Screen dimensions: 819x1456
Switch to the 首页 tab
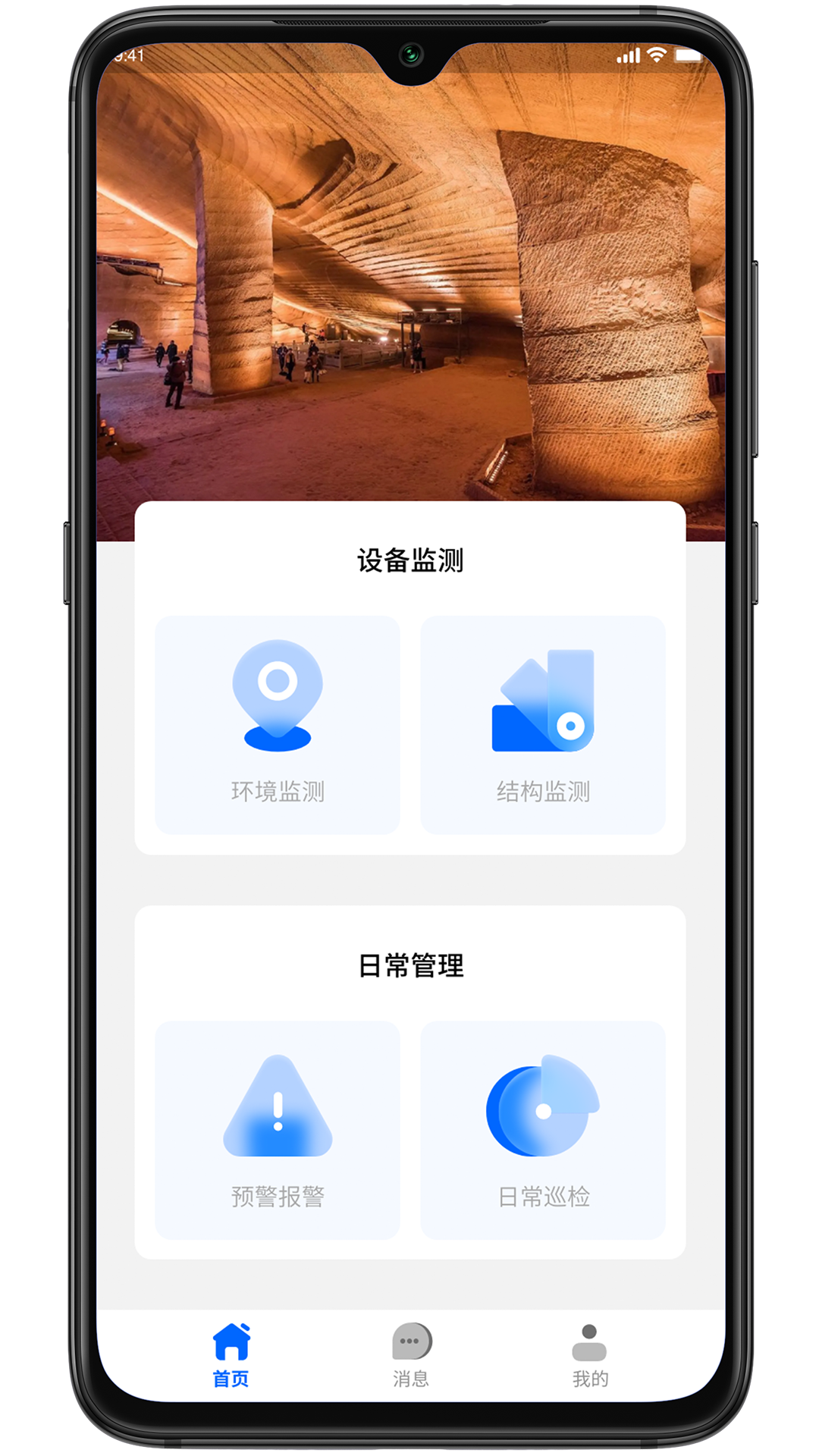231,1356
